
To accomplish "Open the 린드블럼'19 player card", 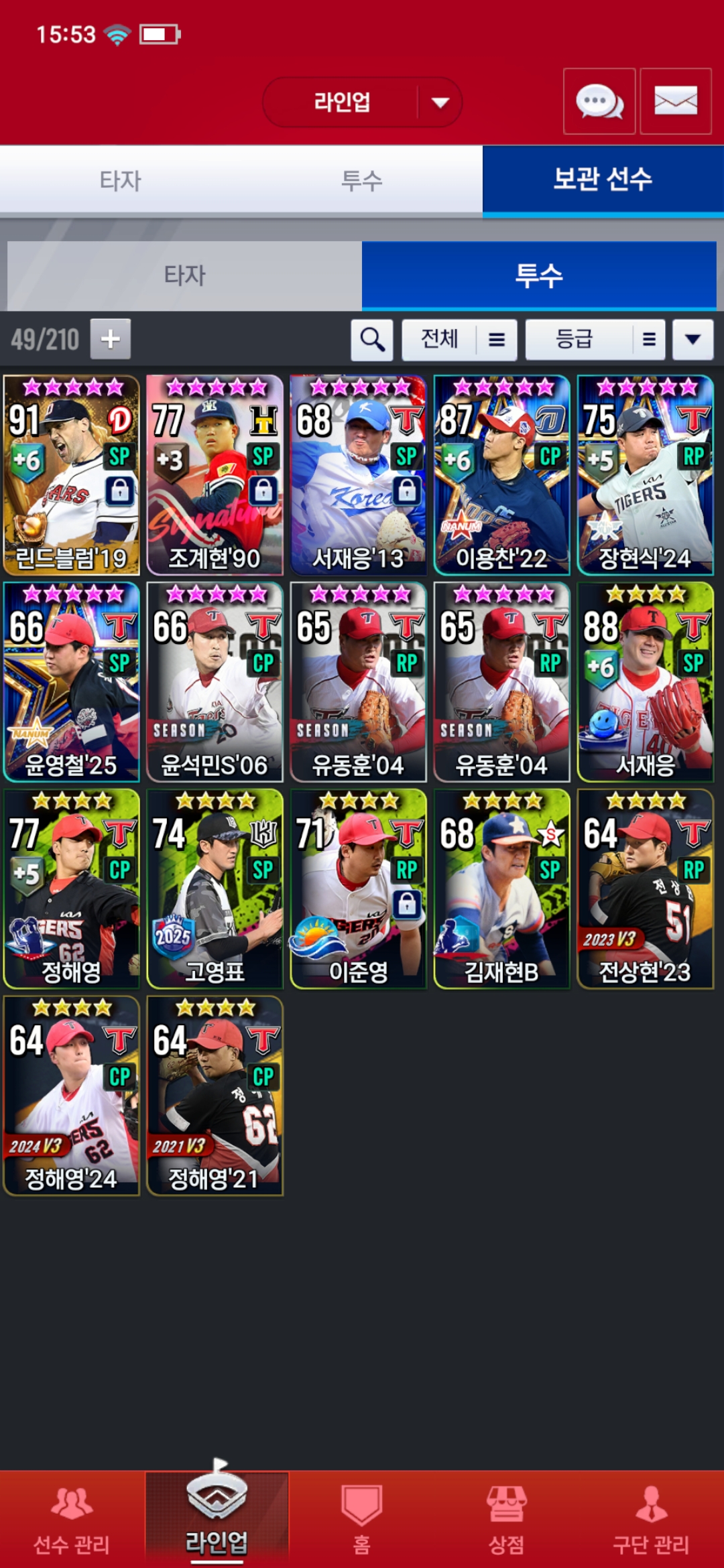I will 72,475.
